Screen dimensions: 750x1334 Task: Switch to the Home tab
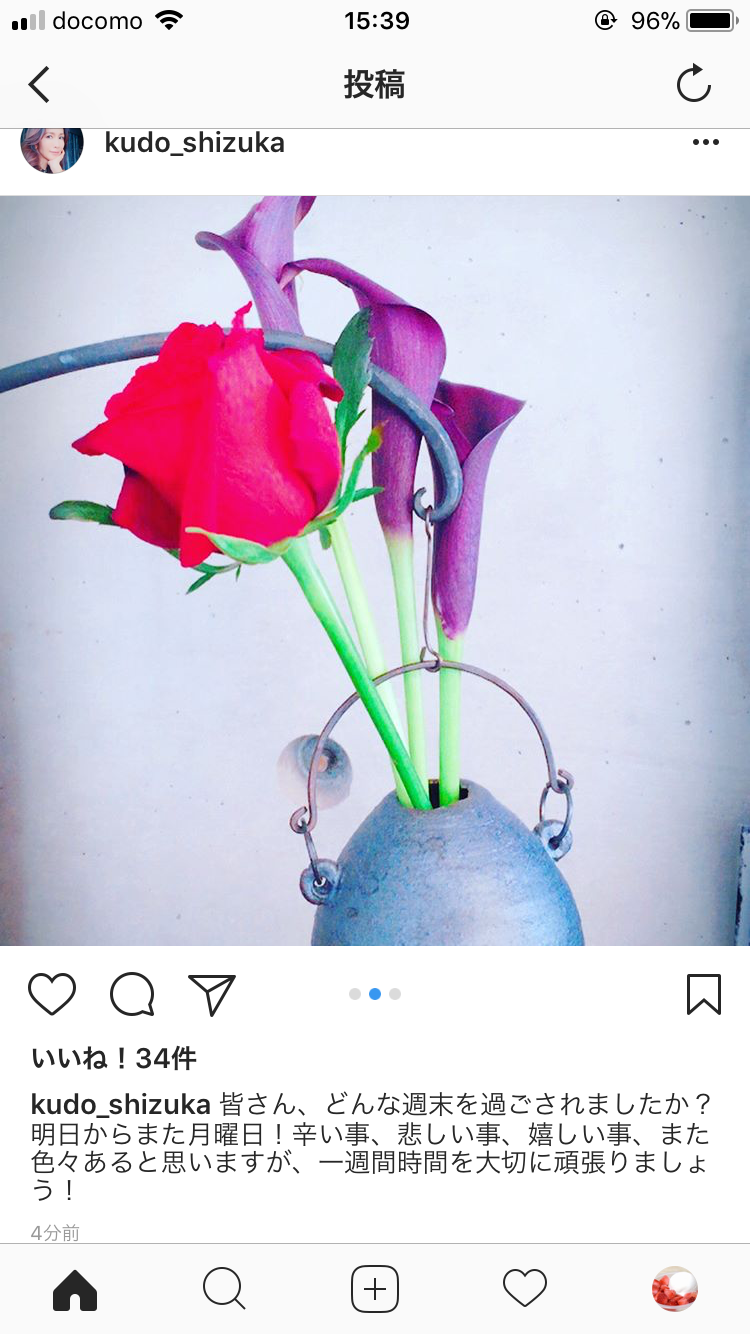coord(75,1289)
